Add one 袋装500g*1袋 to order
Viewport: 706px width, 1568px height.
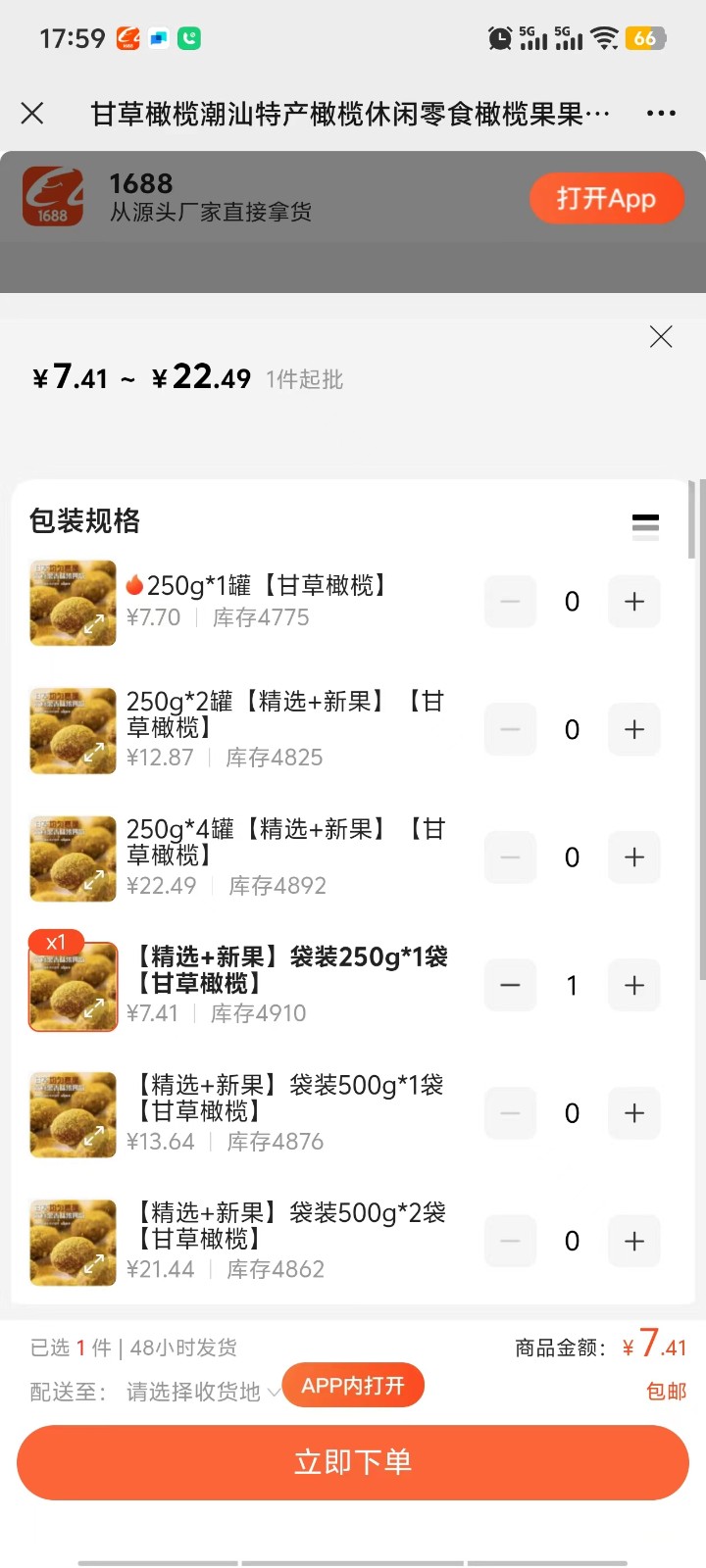[634, 1113]
